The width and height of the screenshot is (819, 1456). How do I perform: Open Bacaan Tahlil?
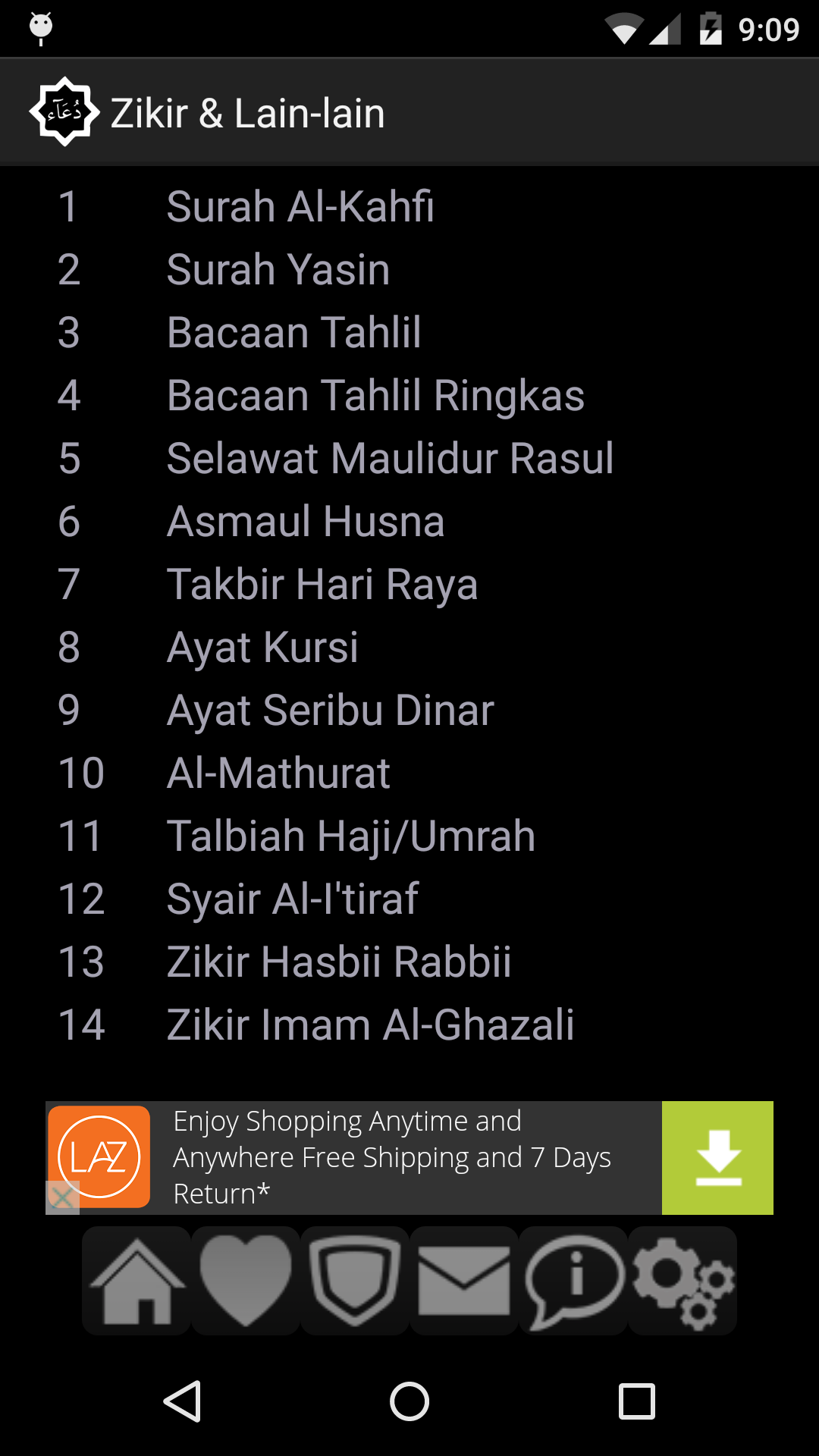tap(293, 333)
